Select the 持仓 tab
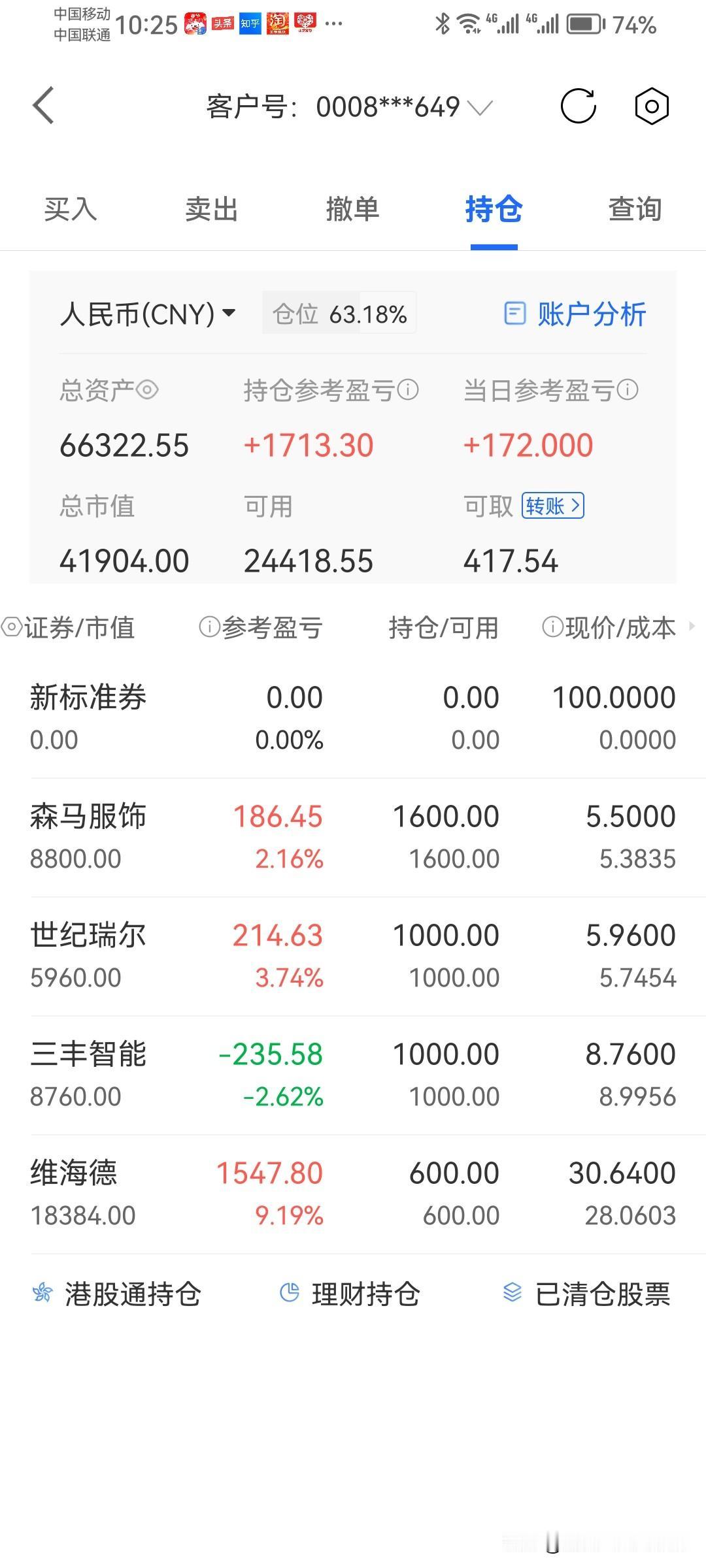 click(x=494, y=210)
